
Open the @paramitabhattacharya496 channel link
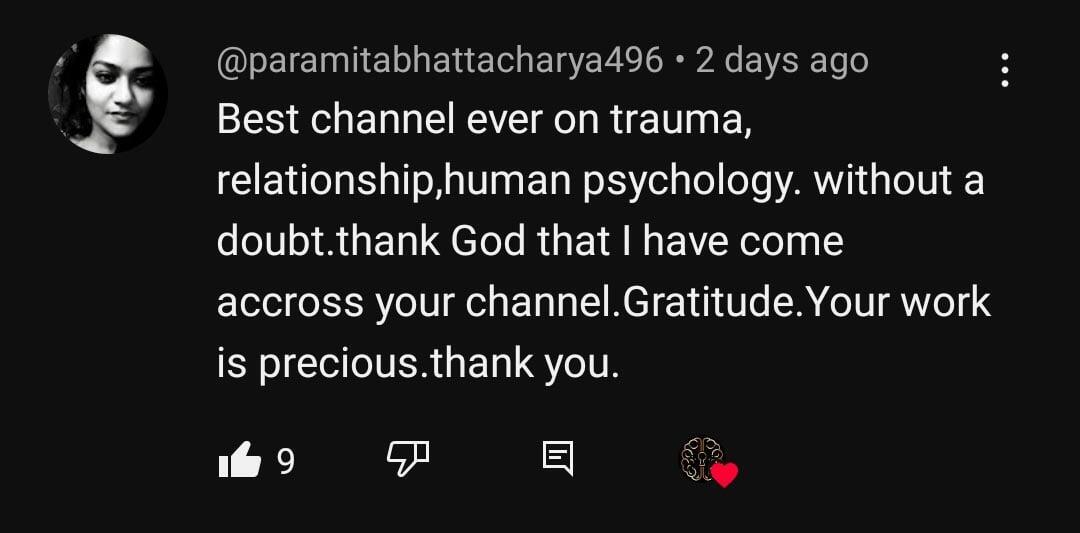click(440, 61)
